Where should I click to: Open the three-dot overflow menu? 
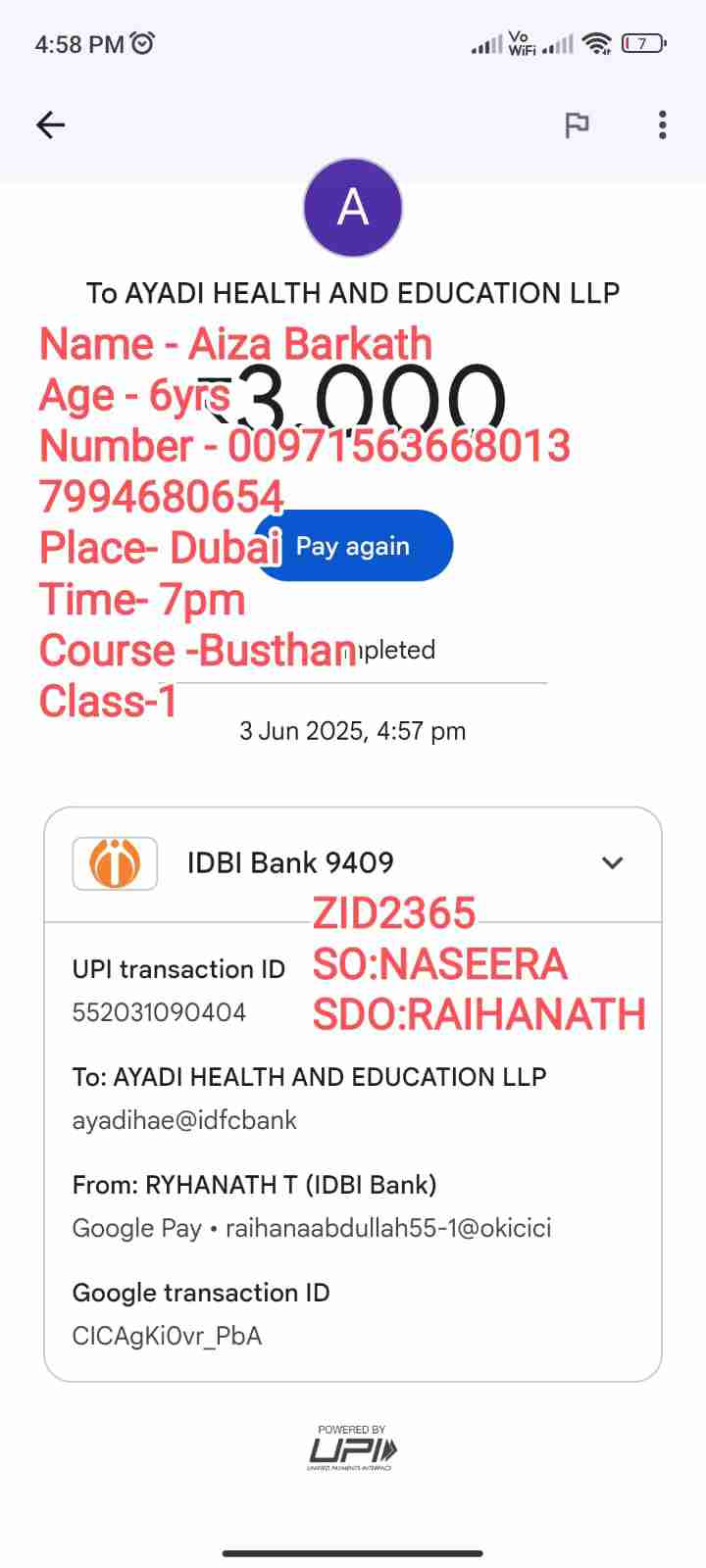[x=663, y=124]
